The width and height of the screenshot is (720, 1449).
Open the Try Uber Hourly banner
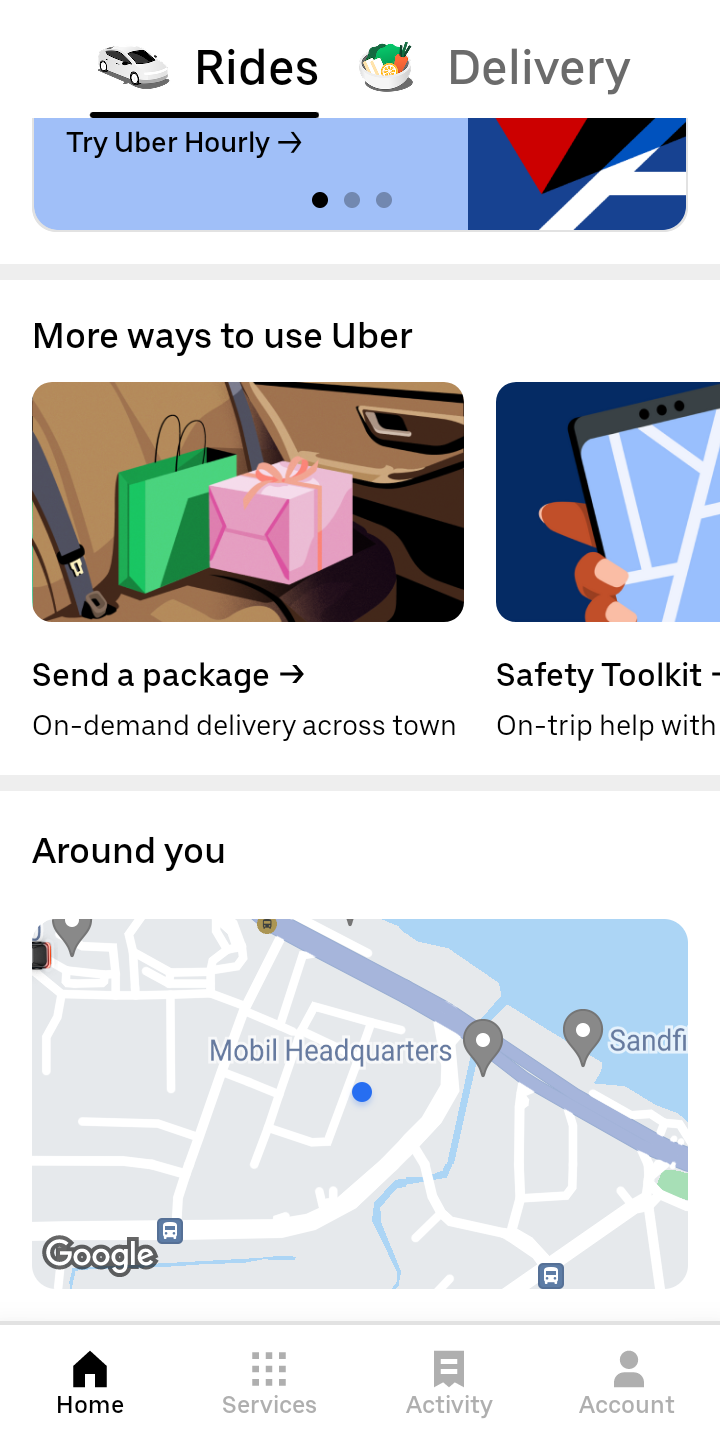184,144
